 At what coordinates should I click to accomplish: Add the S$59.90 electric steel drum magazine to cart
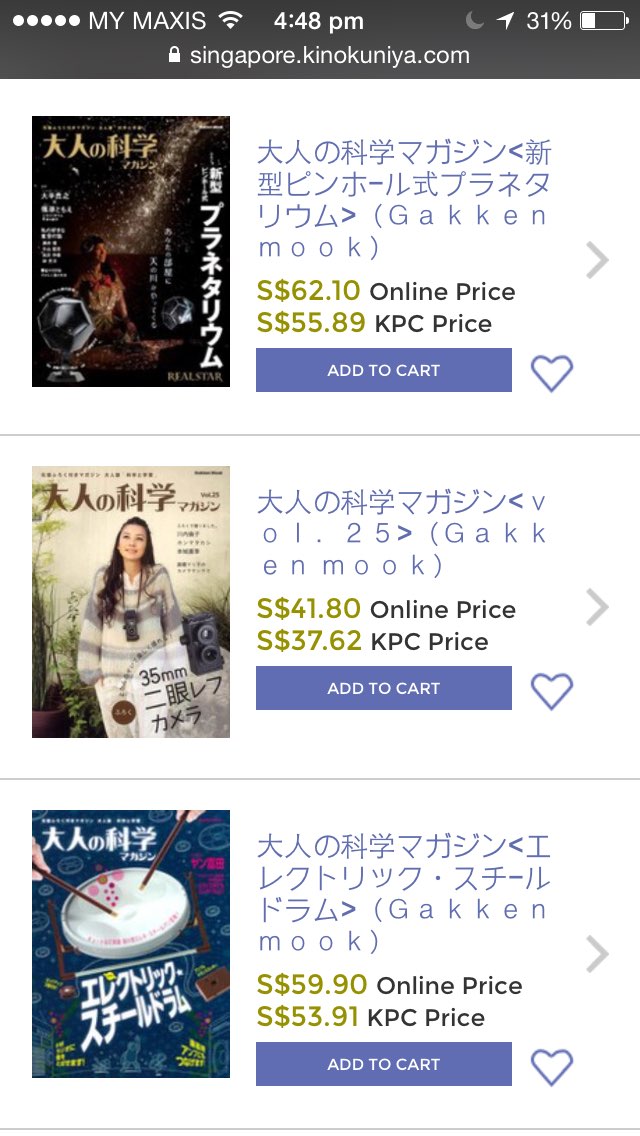click(383, 1064)
